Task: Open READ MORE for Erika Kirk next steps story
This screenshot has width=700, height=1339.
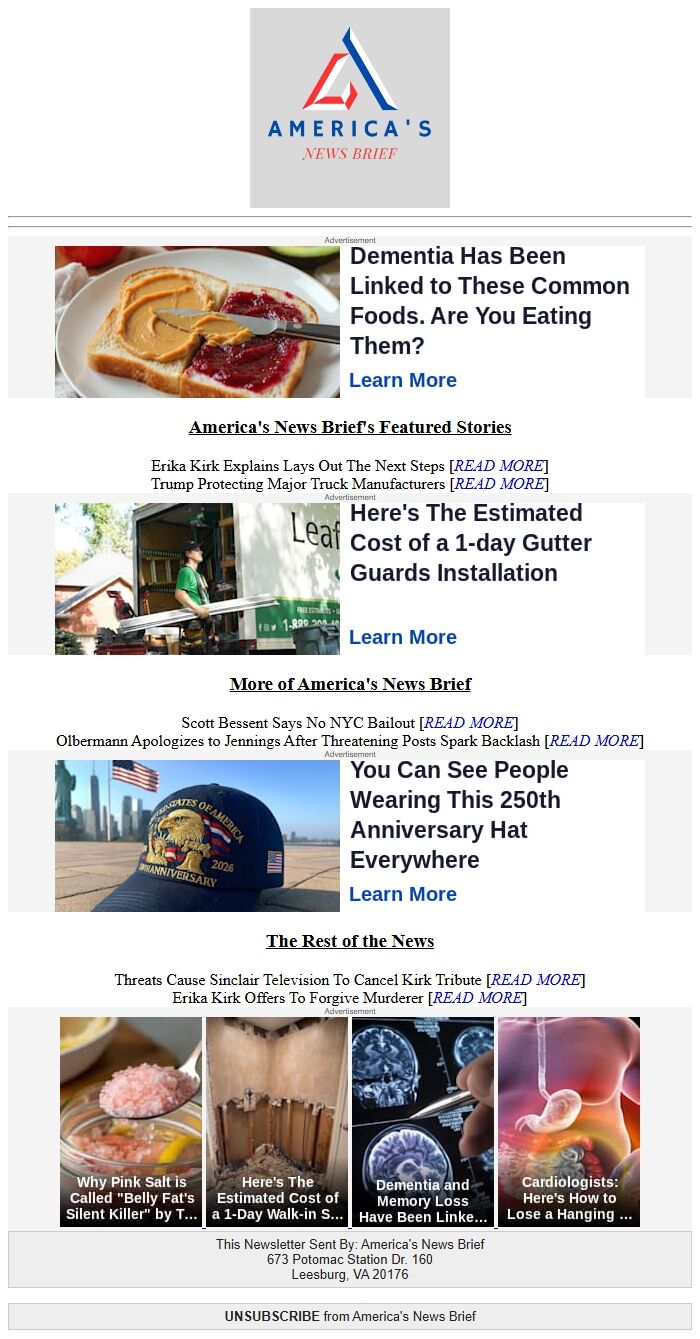Action: (x=499, y=466)
